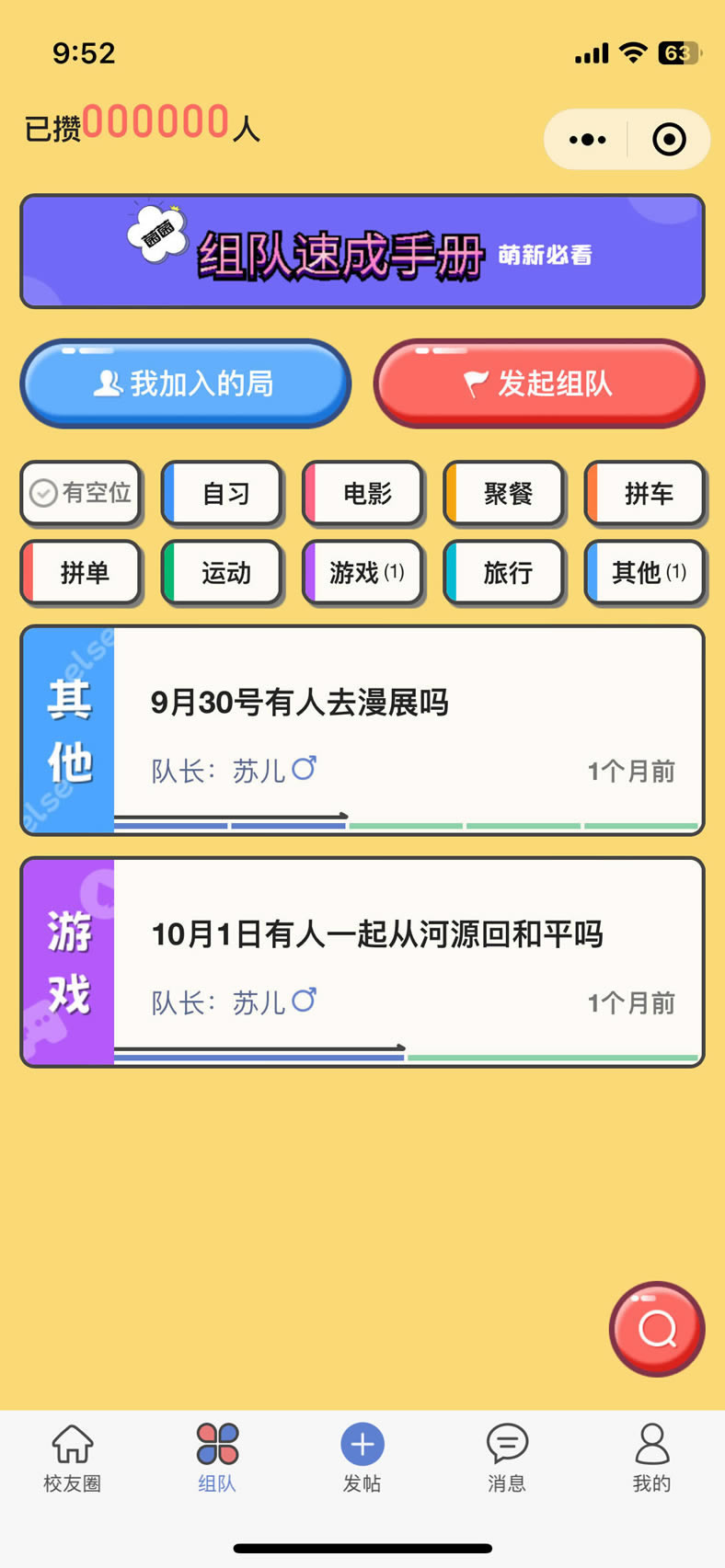Image resolution: width=725 pixels, height=1568 pixels.
Task: Filter by 拼单 category
Action: tap(82, 573)
